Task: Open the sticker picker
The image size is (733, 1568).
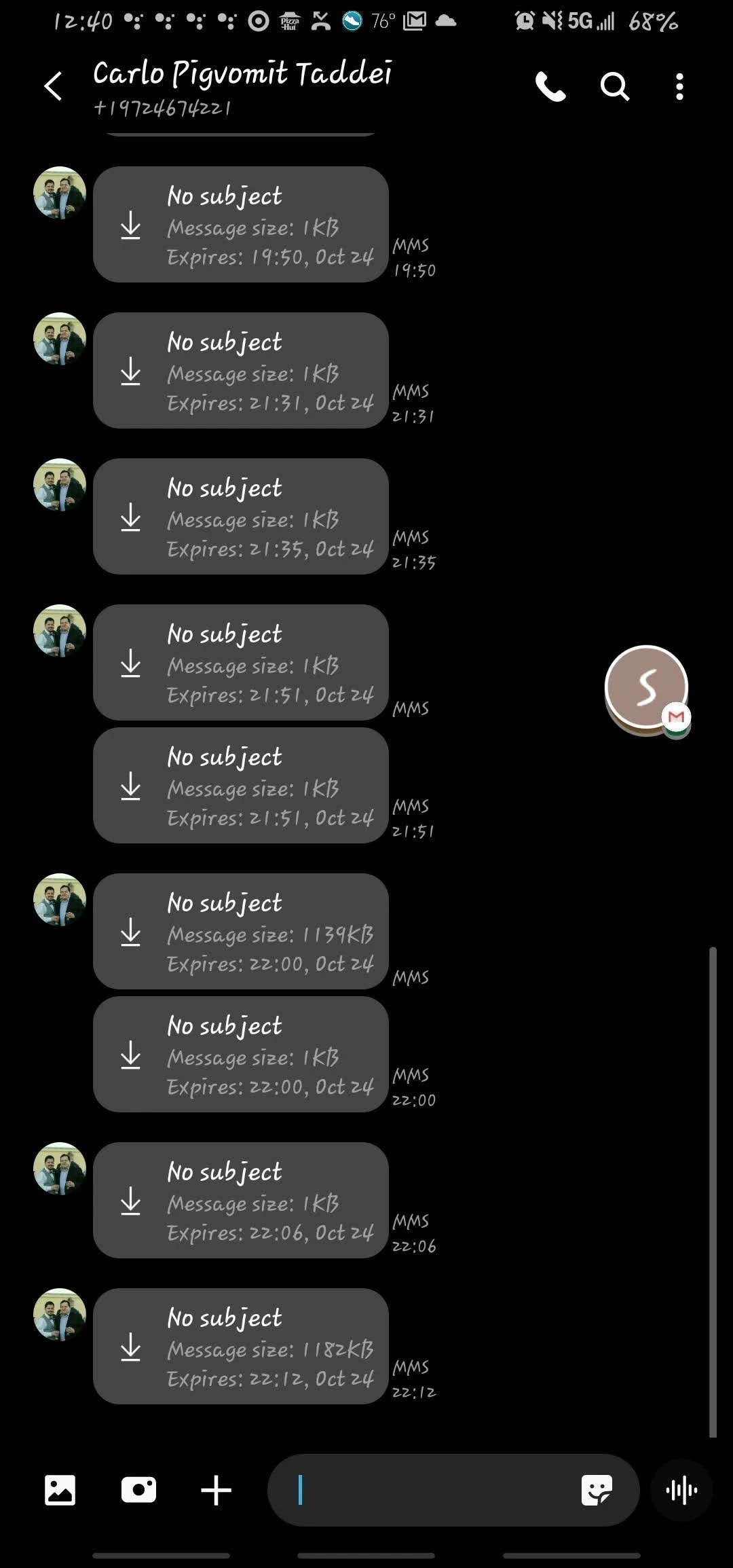Action: tap(597, 1490)
